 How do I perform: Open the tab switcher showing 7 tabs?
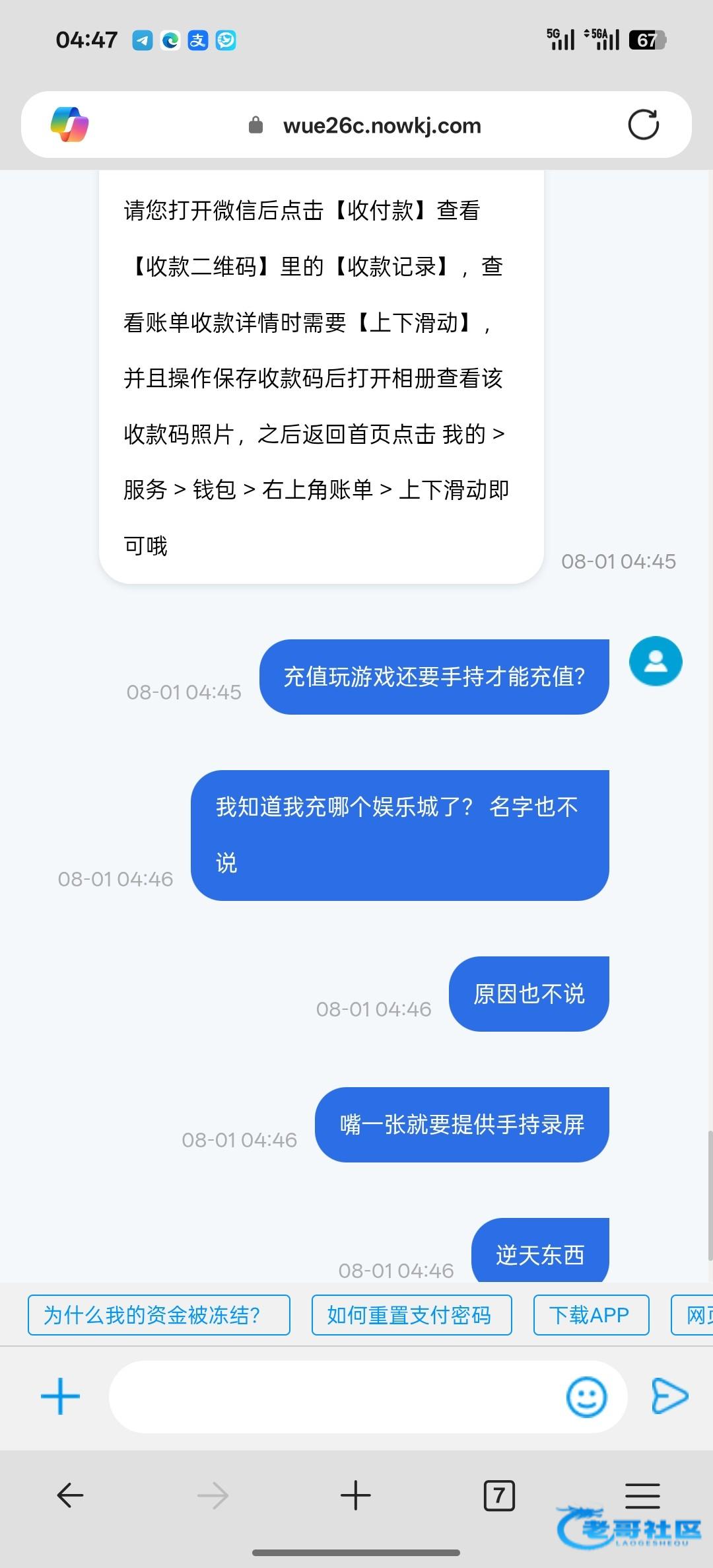[x=499, y=1495]
